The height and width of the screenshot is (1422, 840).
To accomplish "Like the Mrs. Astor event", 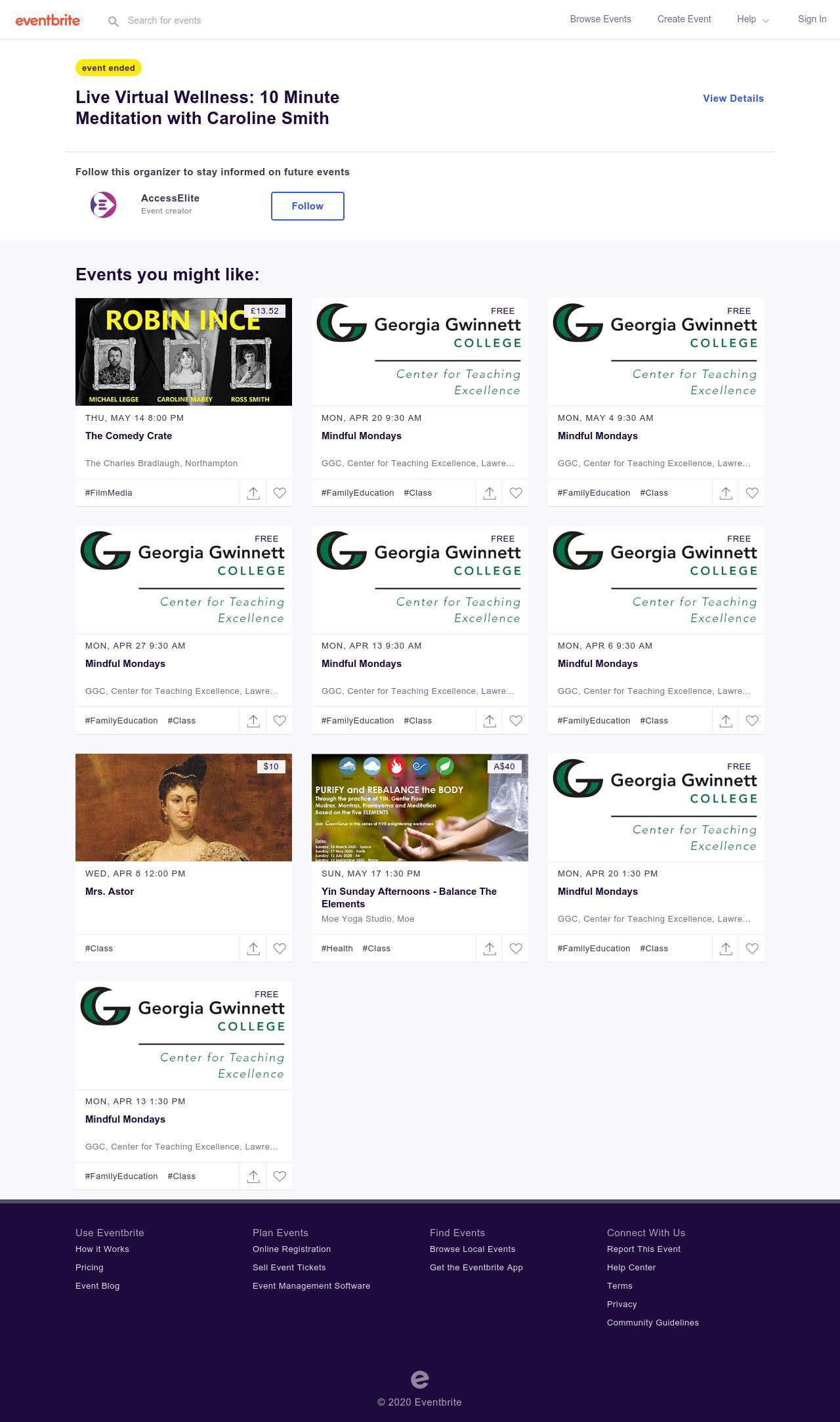I will pos(280,949).
